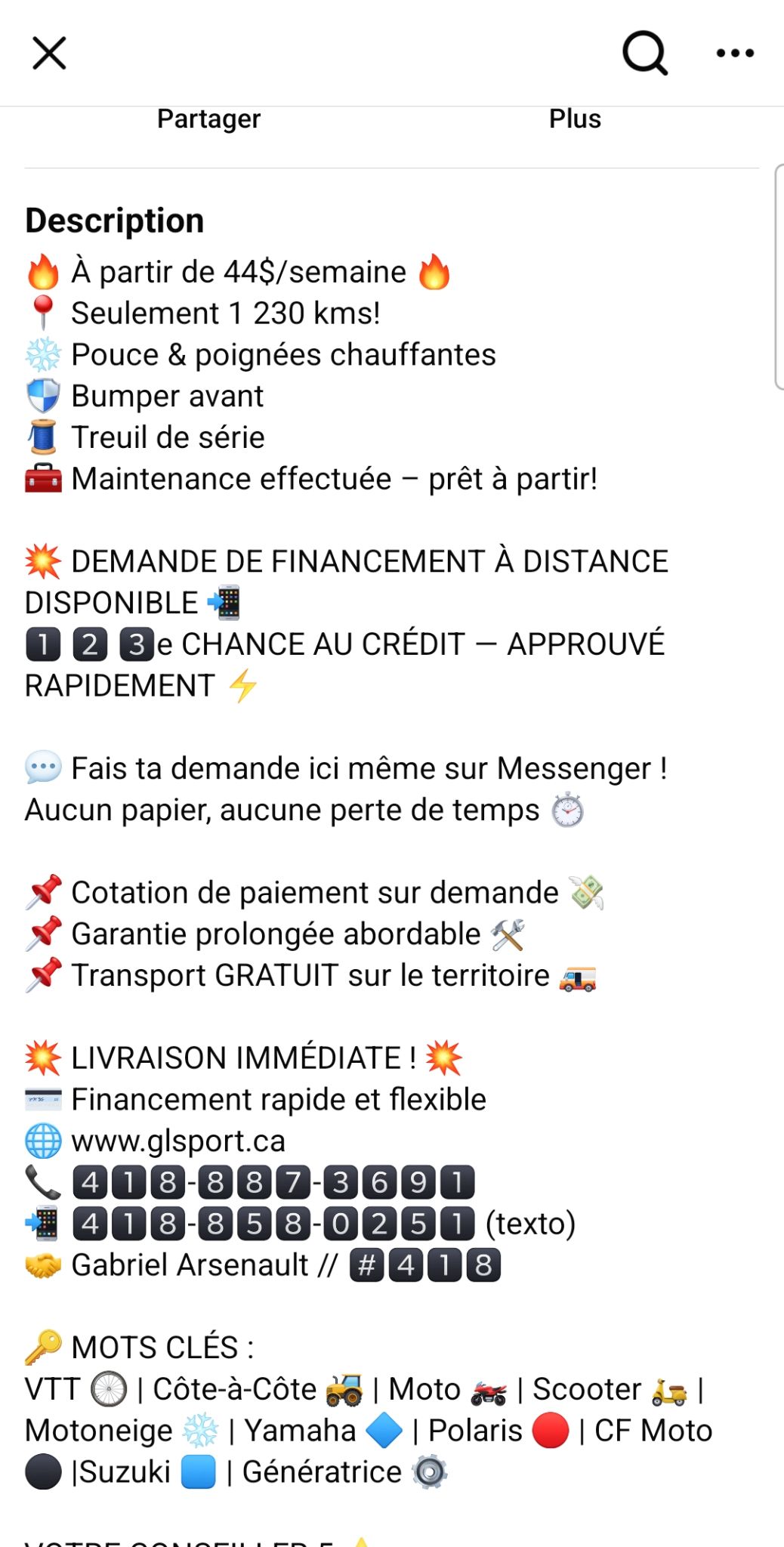Open the three-dot overflow menu
The width and height of the screenshot is (784, 1547).
click(x=735, y=54)
